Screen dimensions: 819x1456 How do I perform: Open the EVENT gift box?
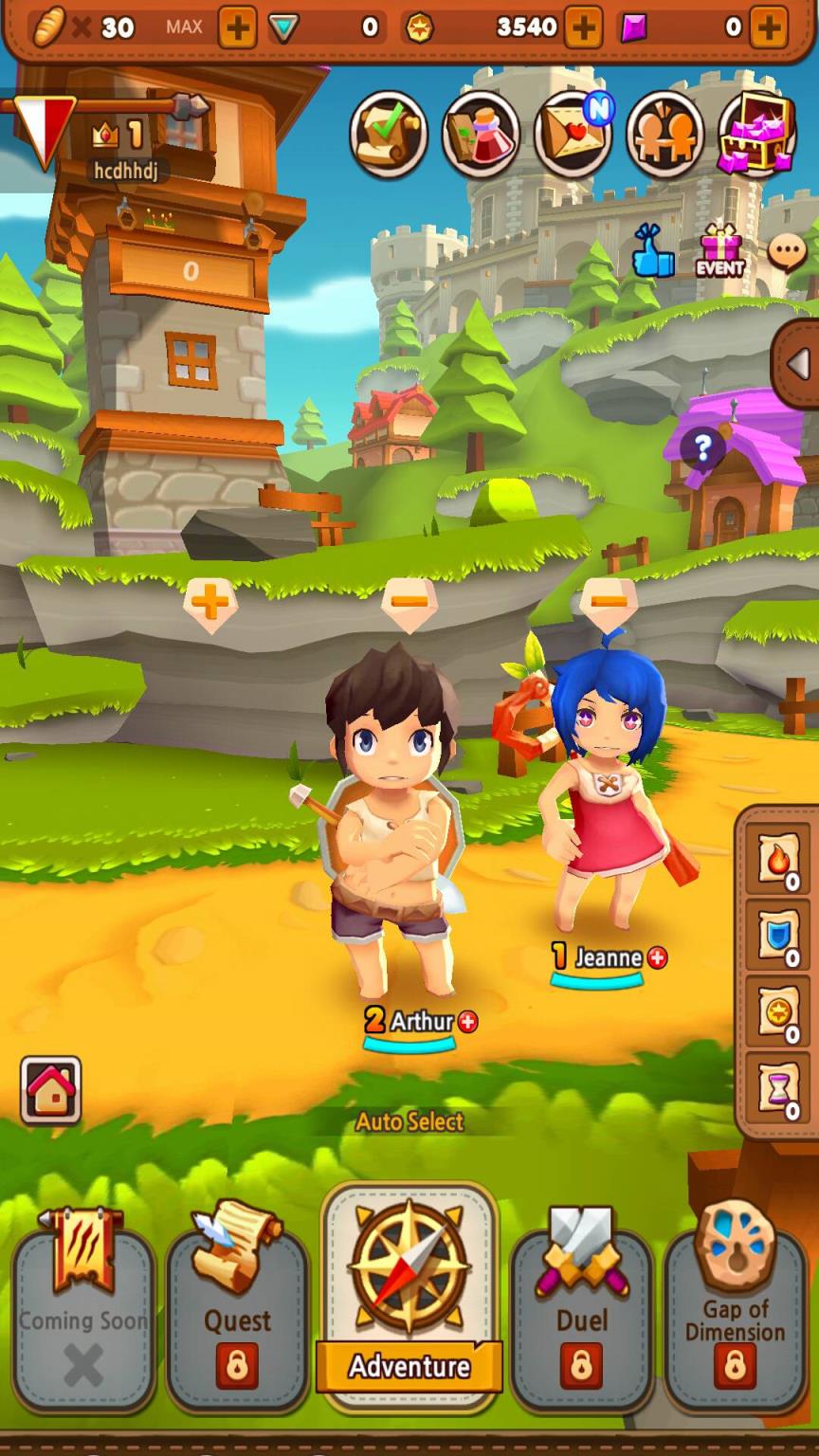click(720, 250)
